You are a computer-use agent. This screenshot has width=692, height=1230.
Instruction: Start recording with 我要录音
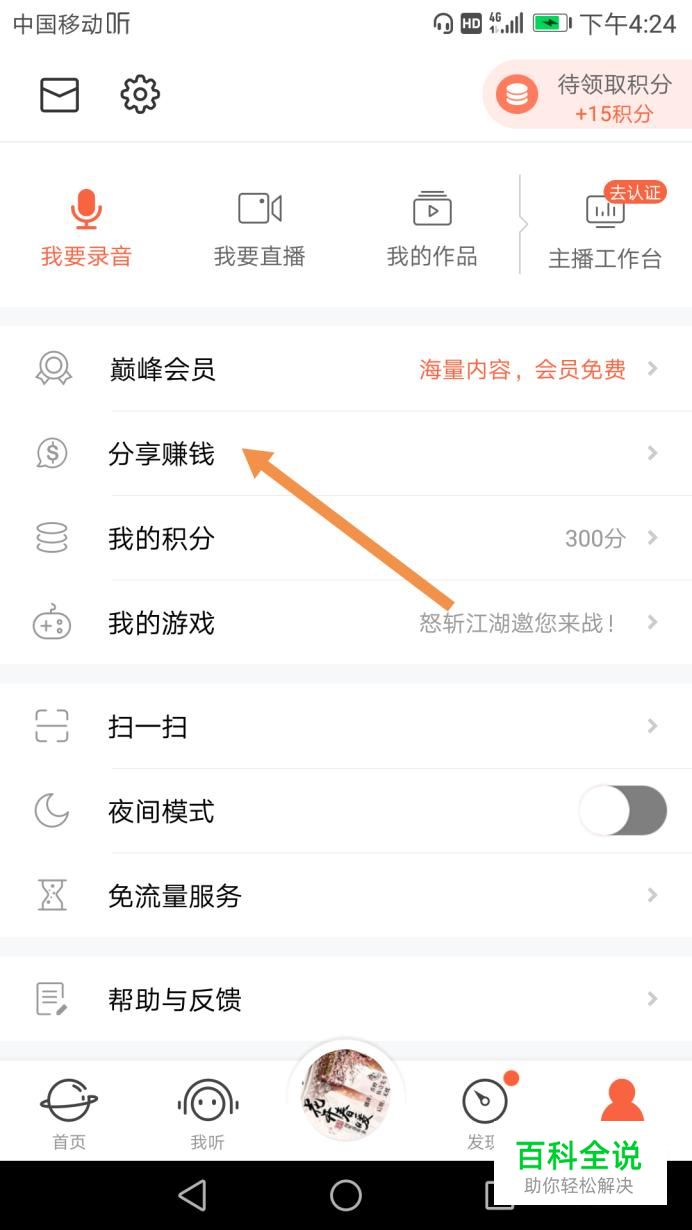(x=86, y=227)
